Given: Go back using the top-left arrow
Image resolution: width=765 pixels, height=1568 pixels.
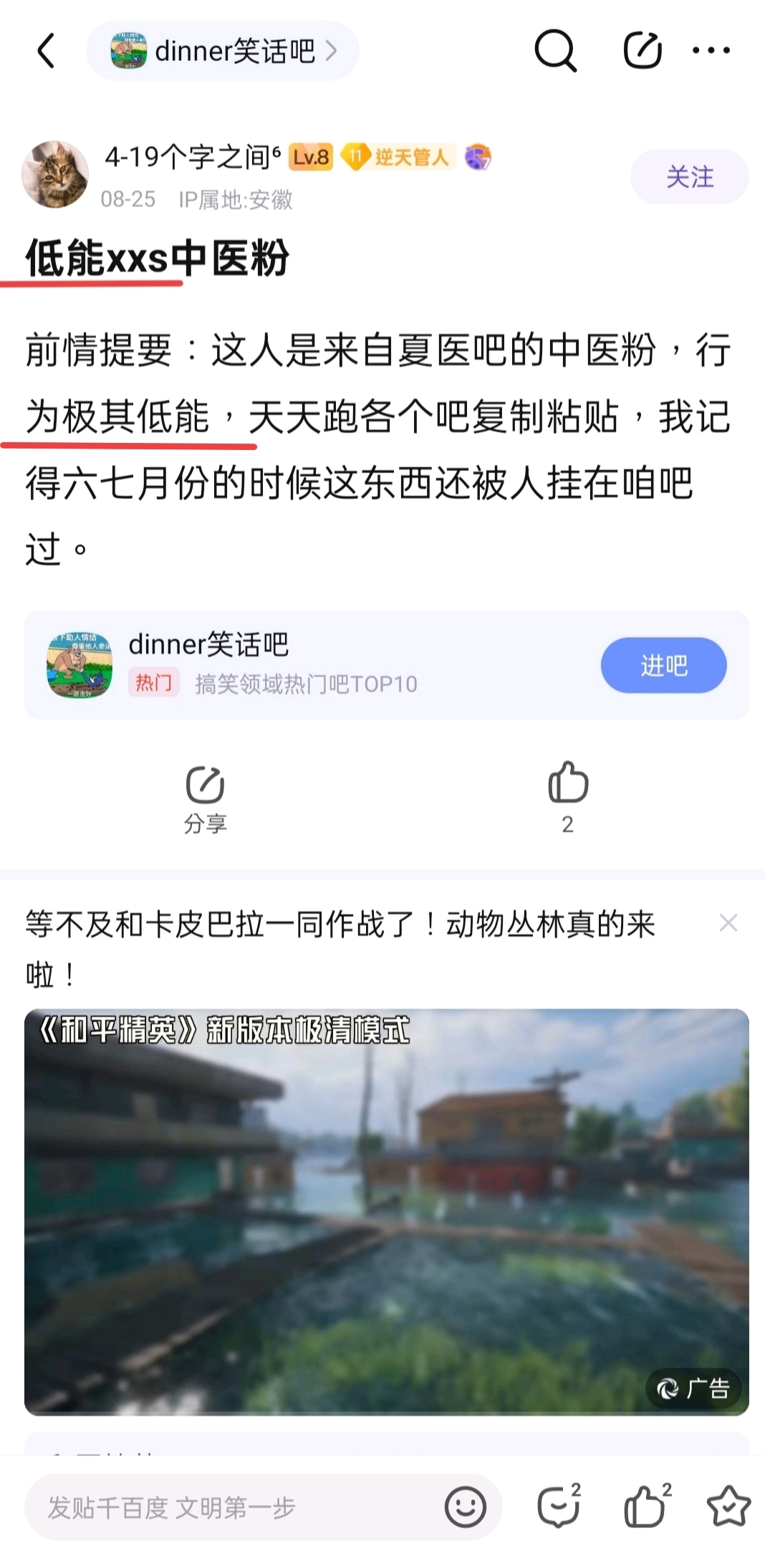Looking at the screenshot, I should 46,51.
